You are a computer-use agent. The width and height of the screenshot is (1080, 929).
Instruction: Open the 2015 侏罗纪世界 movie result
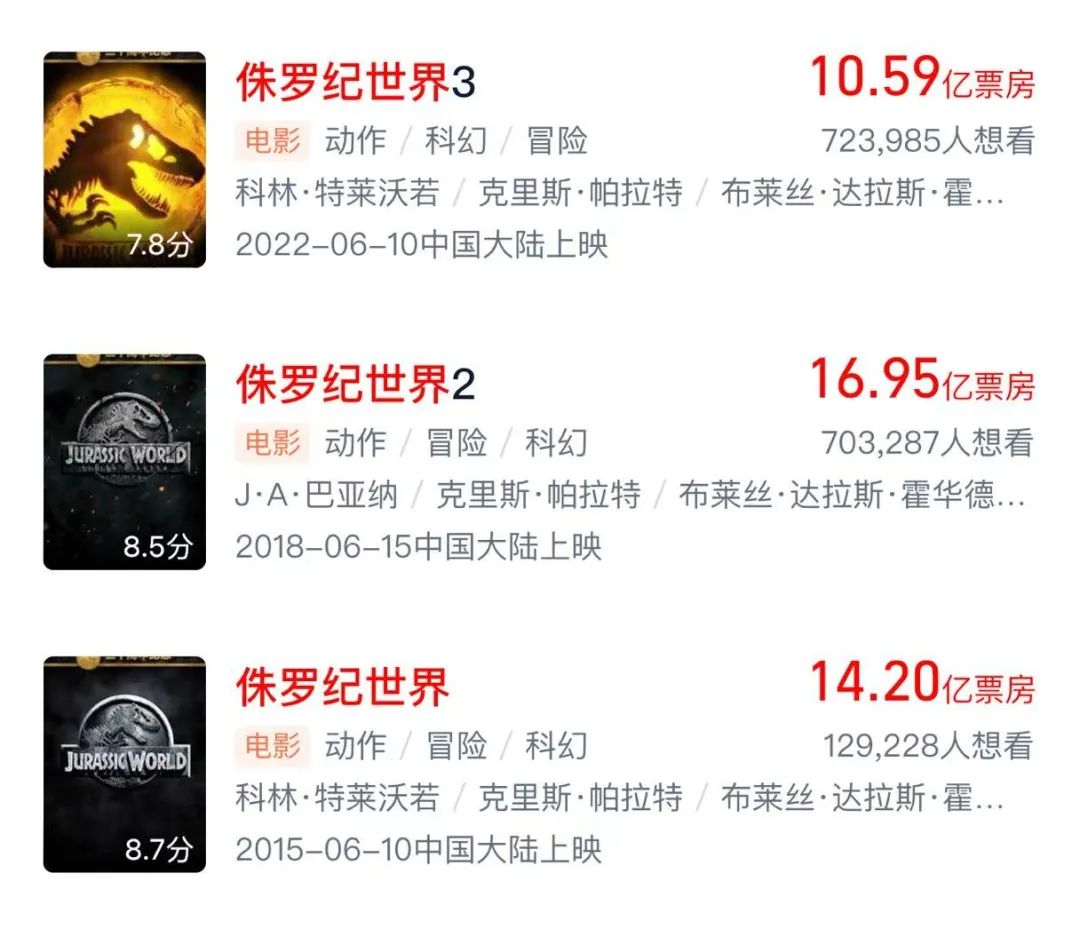tap(342, 688)
